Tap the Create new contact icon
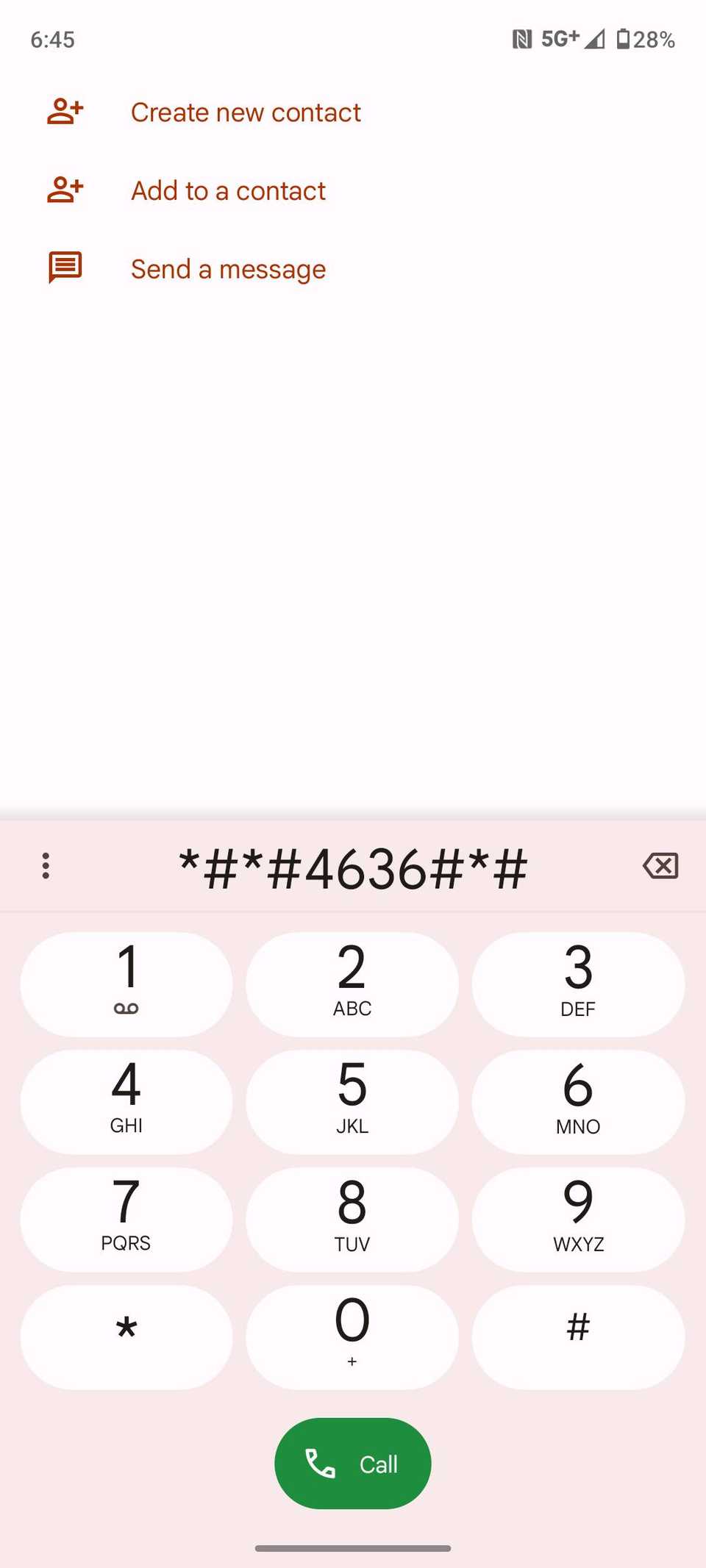Viewport: 706px width, 1568px height. [x=63, y=112]
